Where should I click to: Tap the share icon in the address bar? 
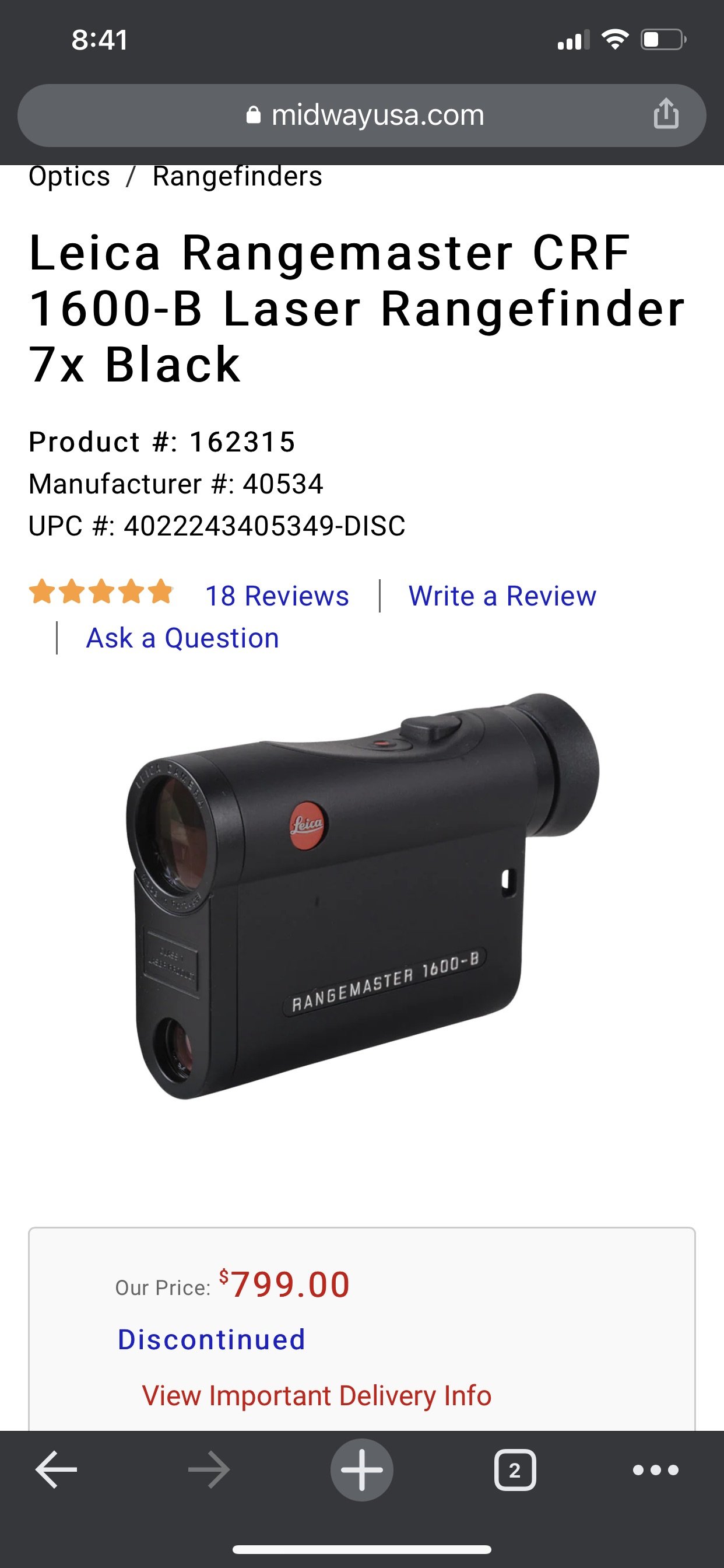coord(666,113)
